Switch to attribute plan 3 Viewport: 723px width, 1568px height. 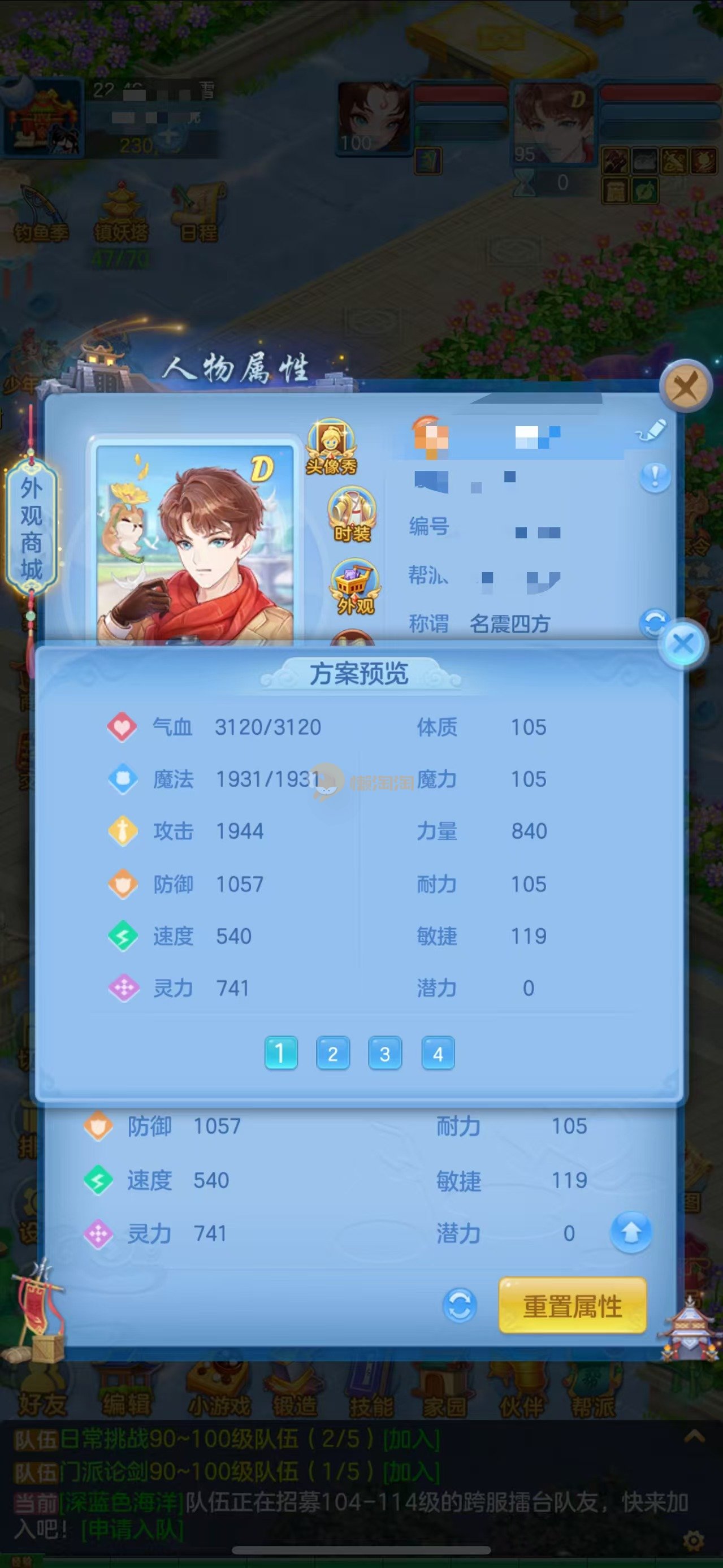pos(384,1053)
